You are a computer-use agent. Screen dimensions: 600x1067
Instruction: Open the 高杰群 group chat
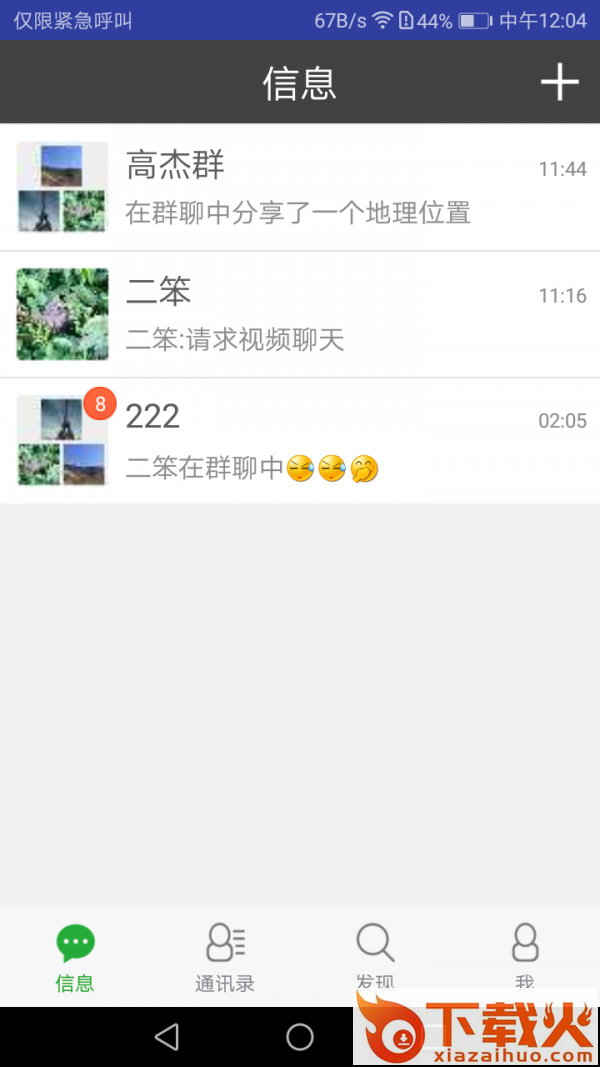300,187
